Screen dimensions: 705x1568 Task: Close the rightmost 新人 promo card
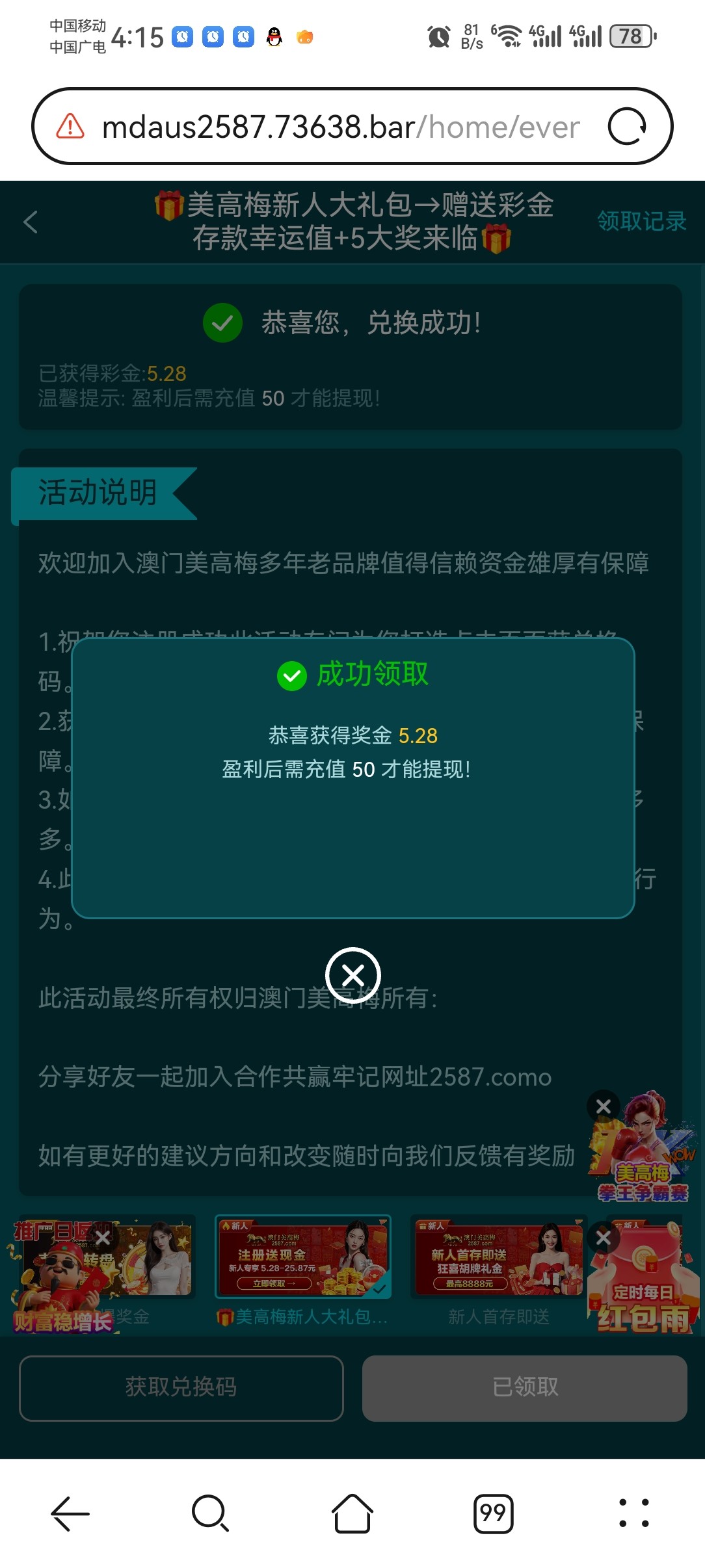click(603, 1238)
